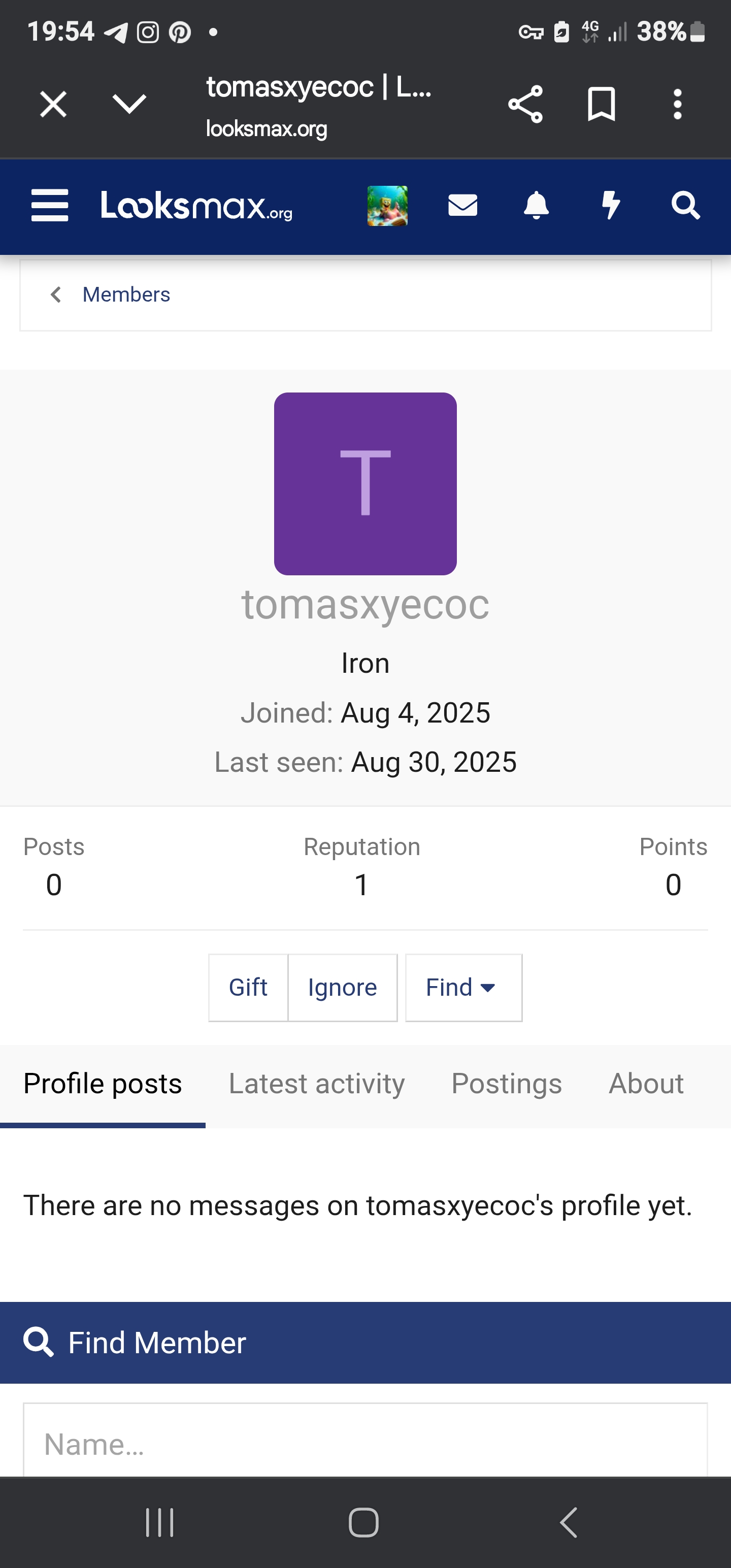
Task: Open my account avatar menu
Action: click(388, 206)
